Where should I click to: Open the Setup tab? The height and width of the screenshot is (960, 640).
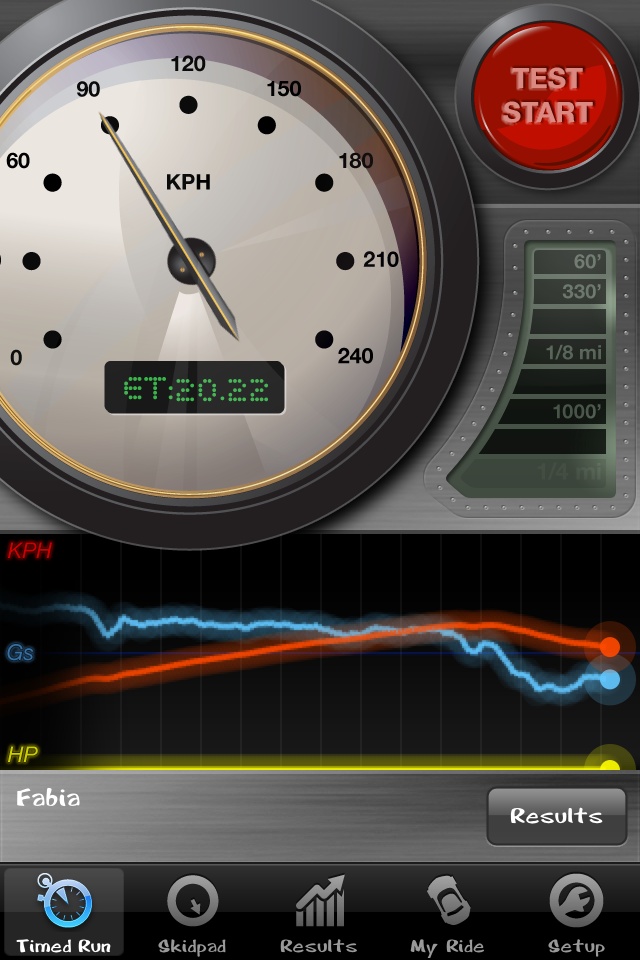pyautogui.click(x=576, y=913)
